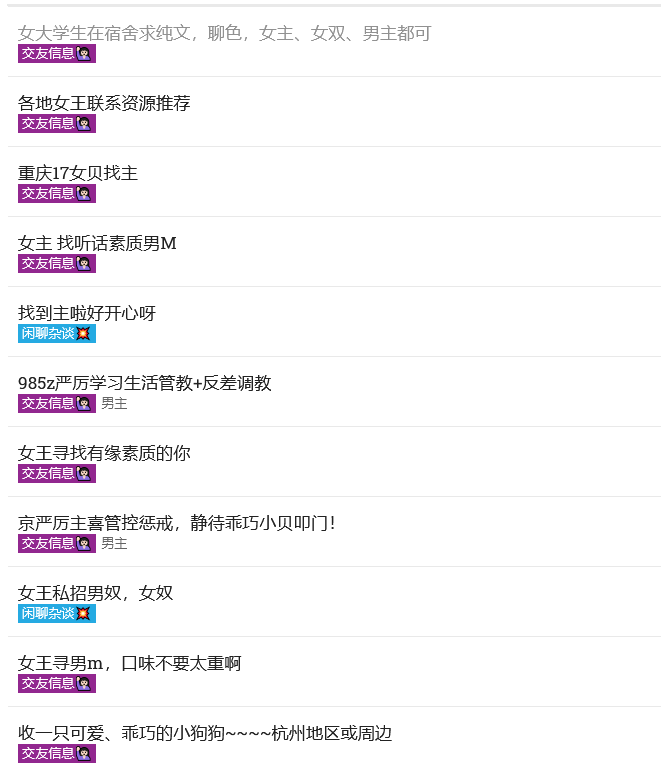This screenshot has width=661, height=766.
Task: Open the thread 女王寻找有缘素质的你
Action: coord(104,453)
